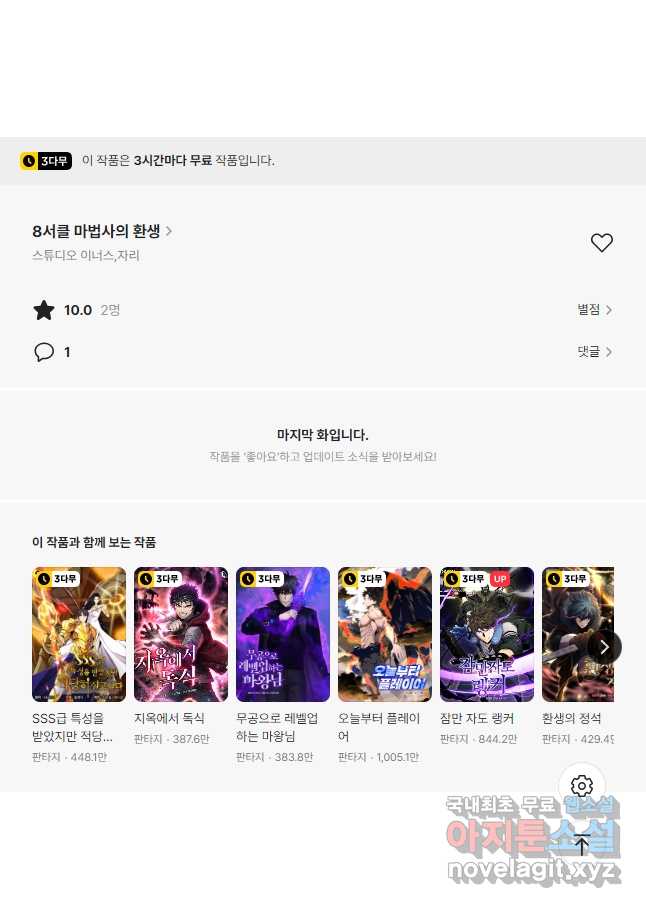Screen dimensions: 646x908
Task: Show next recommended works with the arrow
Action: pos(604,646)
